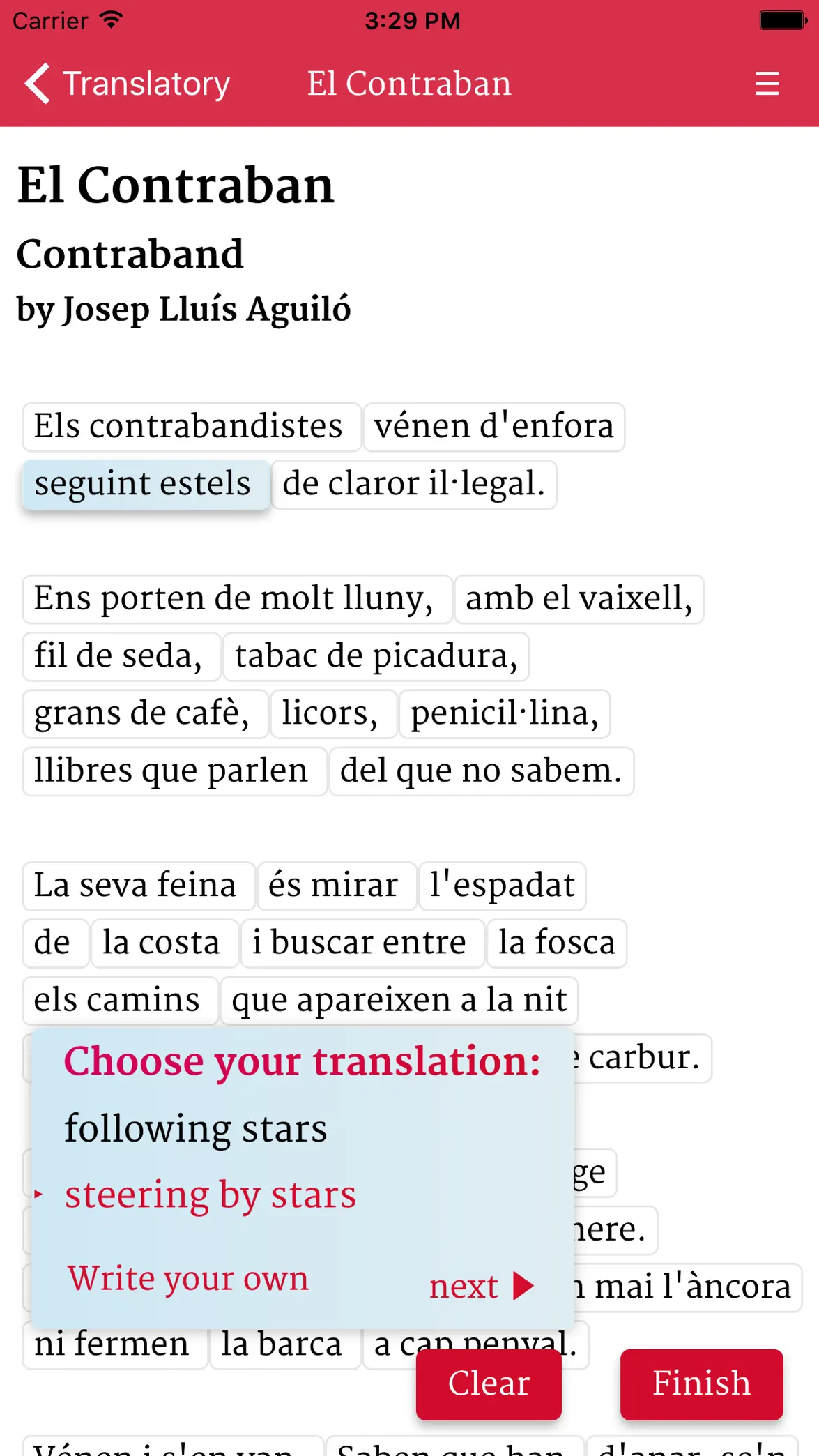
Task: Select the phrase "llibres que parlen"
Action: [x=174, y=771]
